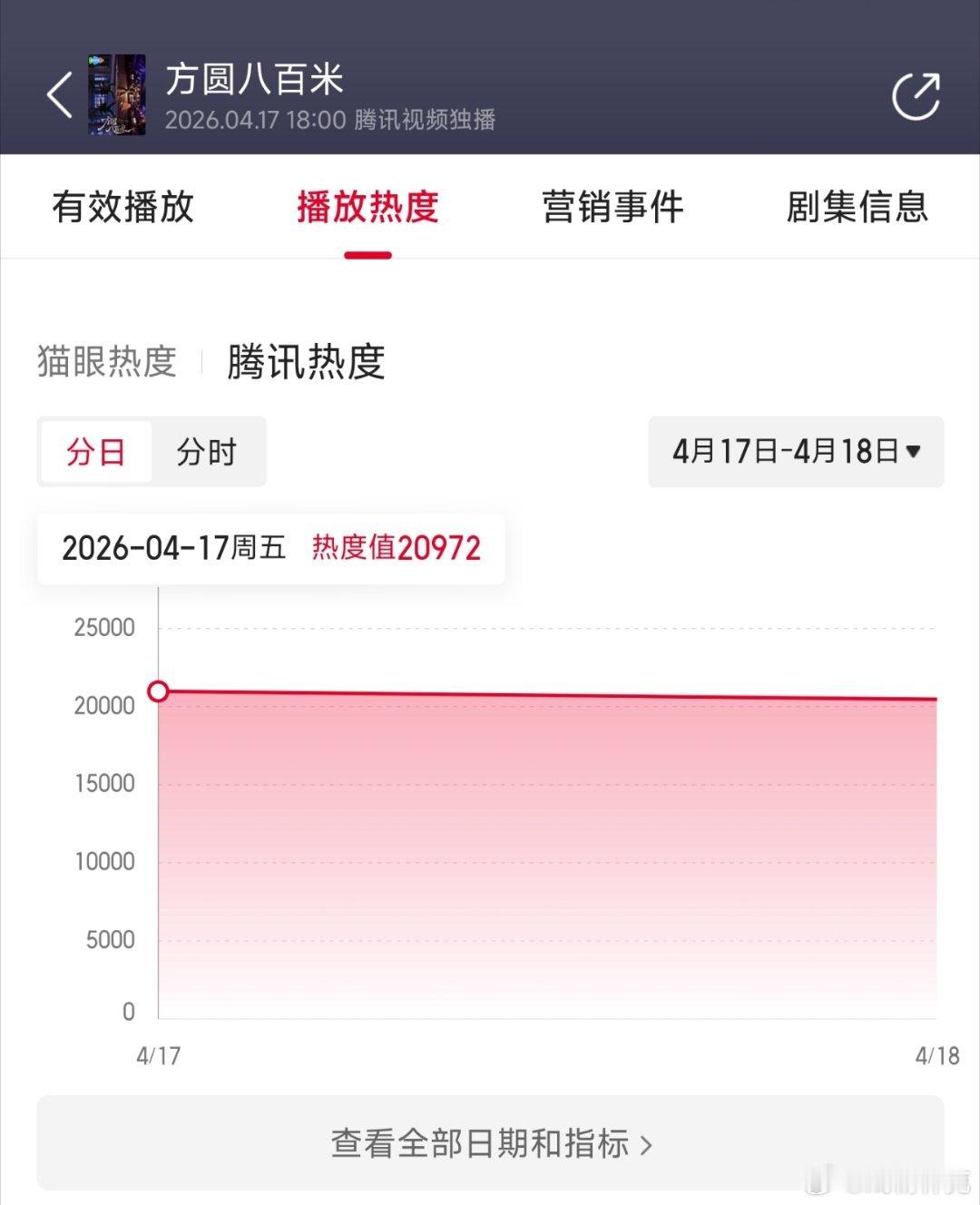Open the 剧集信息 tab
The width and height of the screenshot is (980, 1205).
tap(859, 207)
